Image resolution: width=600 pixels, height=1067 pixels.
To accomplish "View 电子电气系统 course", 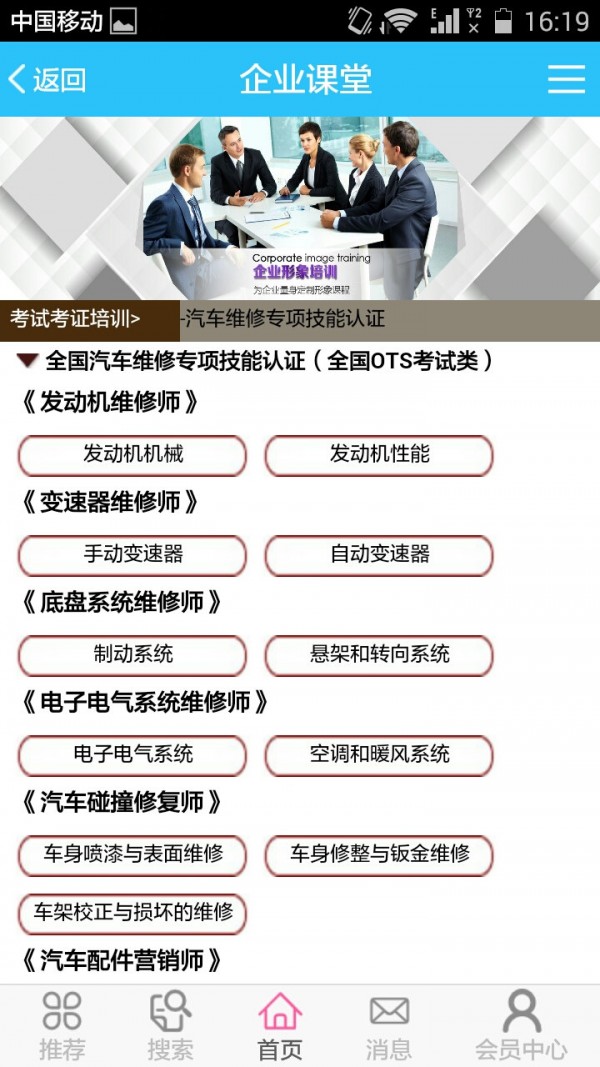I will 132,755.
